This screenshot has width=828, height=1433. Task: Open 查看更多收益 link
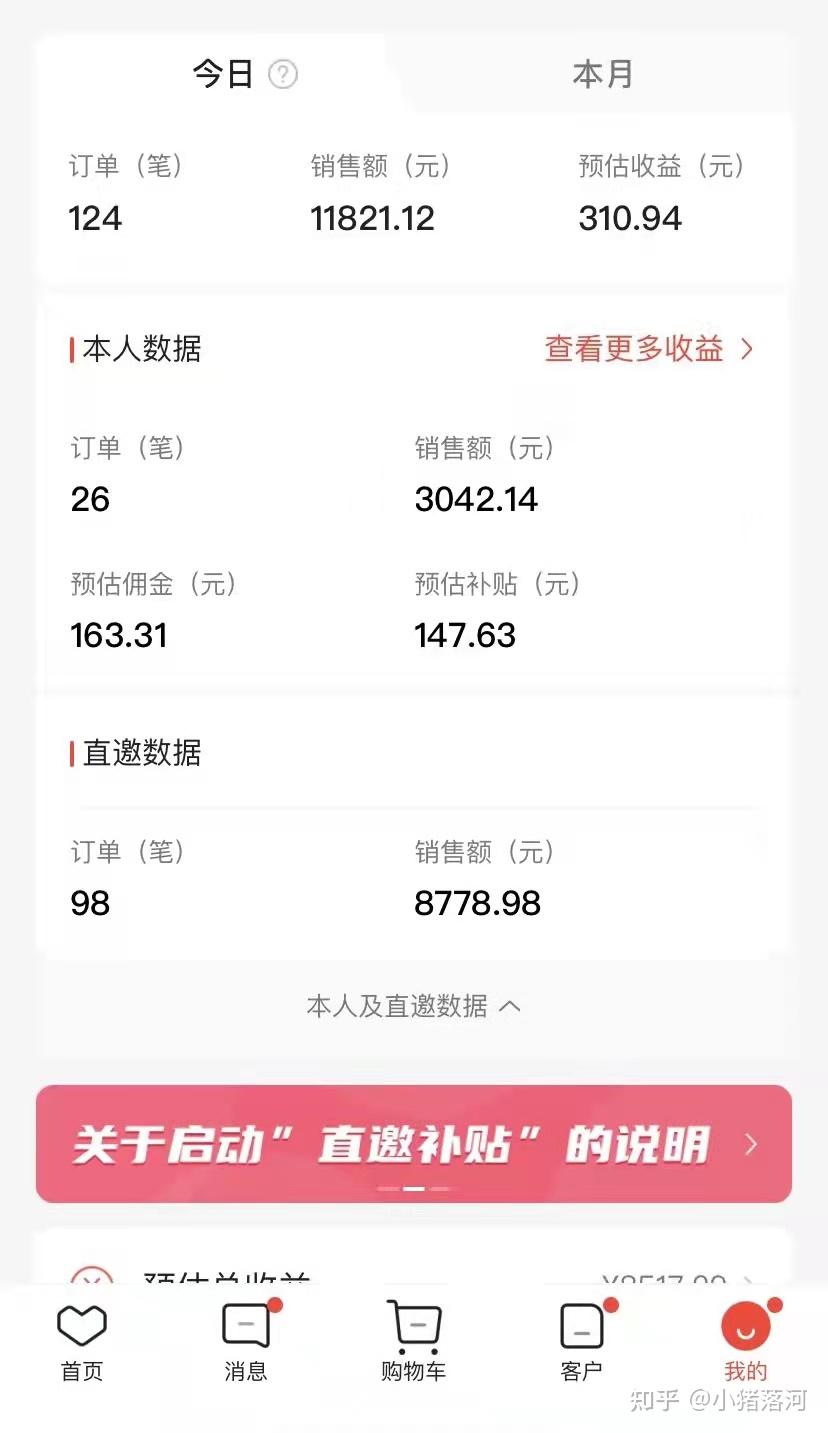(648, 348)
